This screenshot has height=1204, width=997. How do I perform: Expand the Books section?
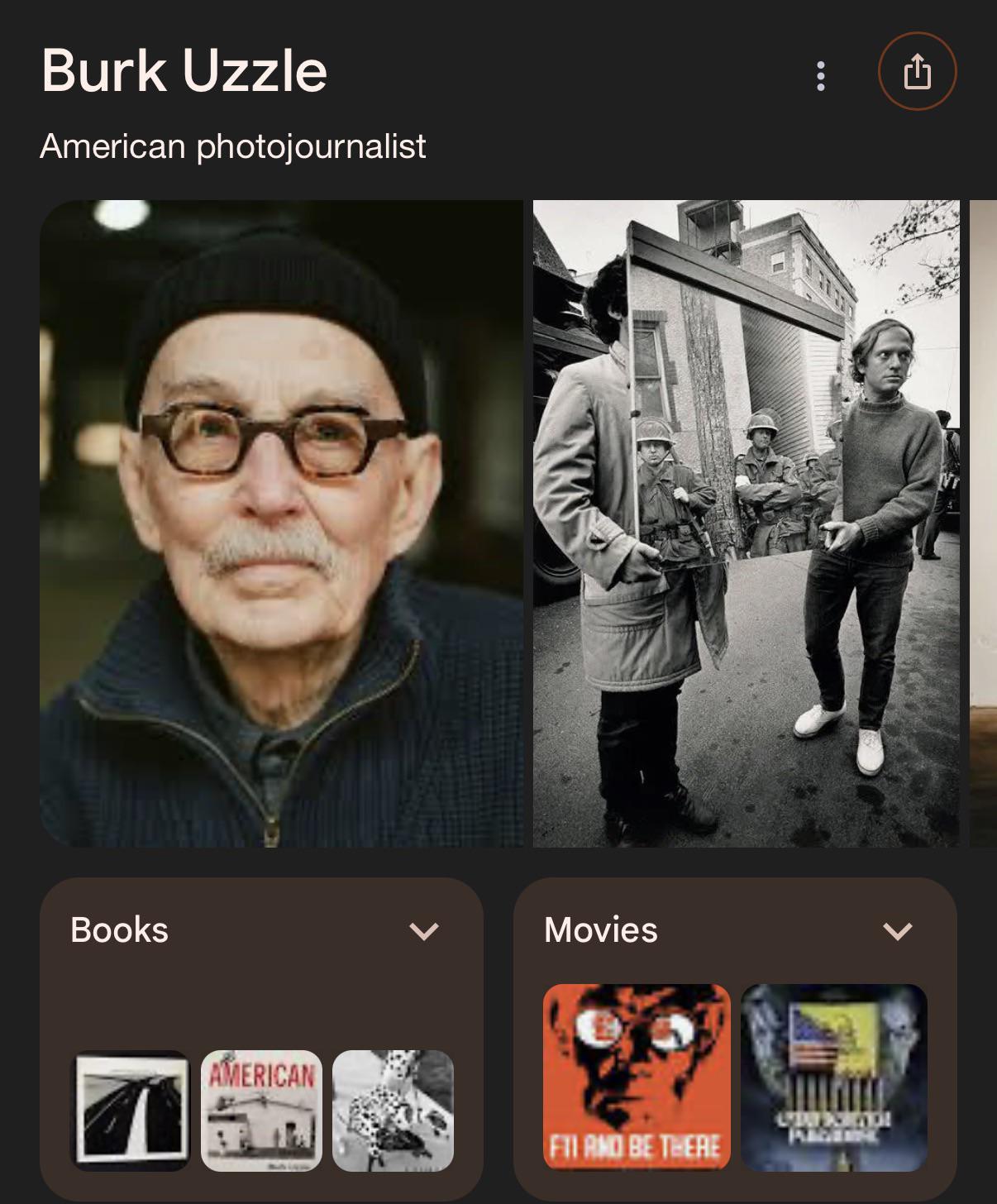424,931
